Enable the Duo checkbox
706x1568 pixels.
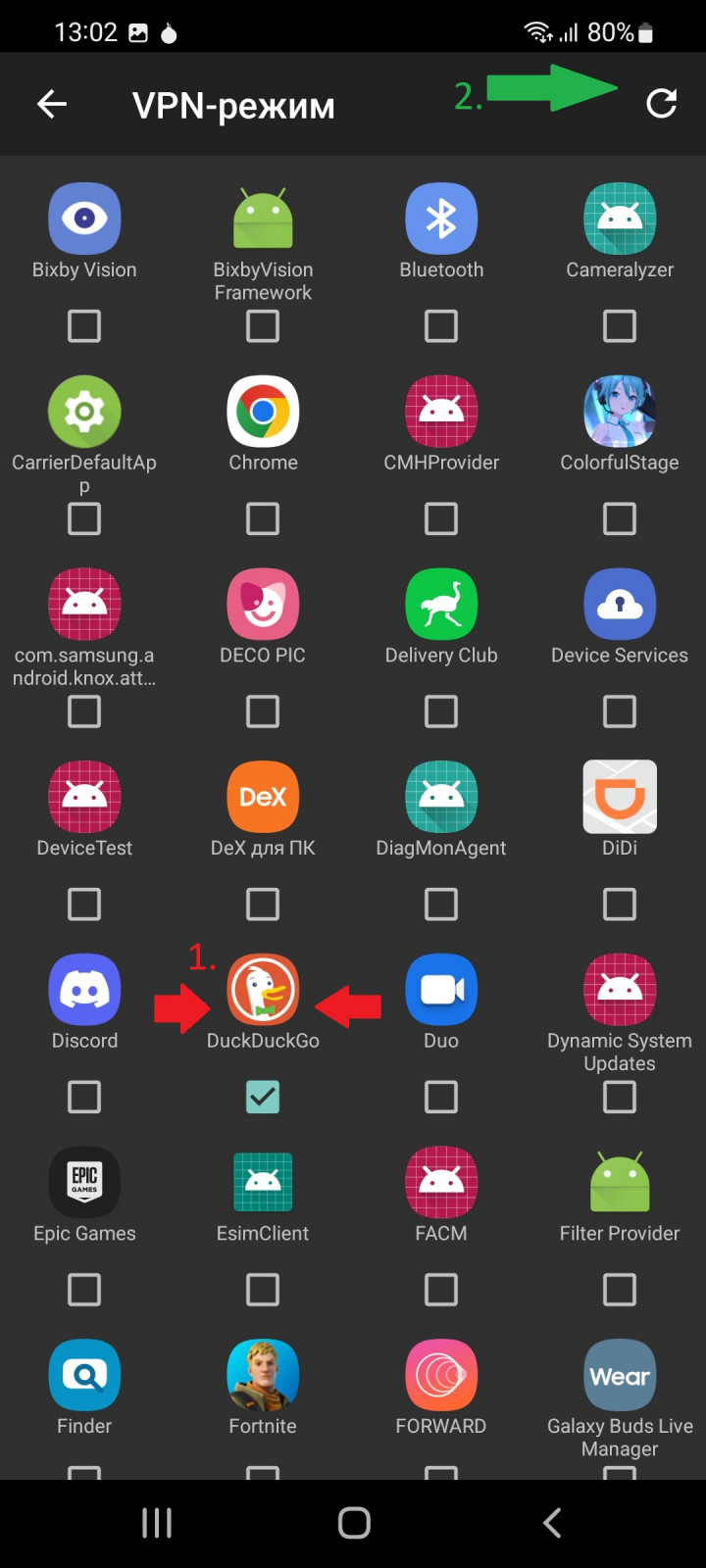[x=441, y=1097]
